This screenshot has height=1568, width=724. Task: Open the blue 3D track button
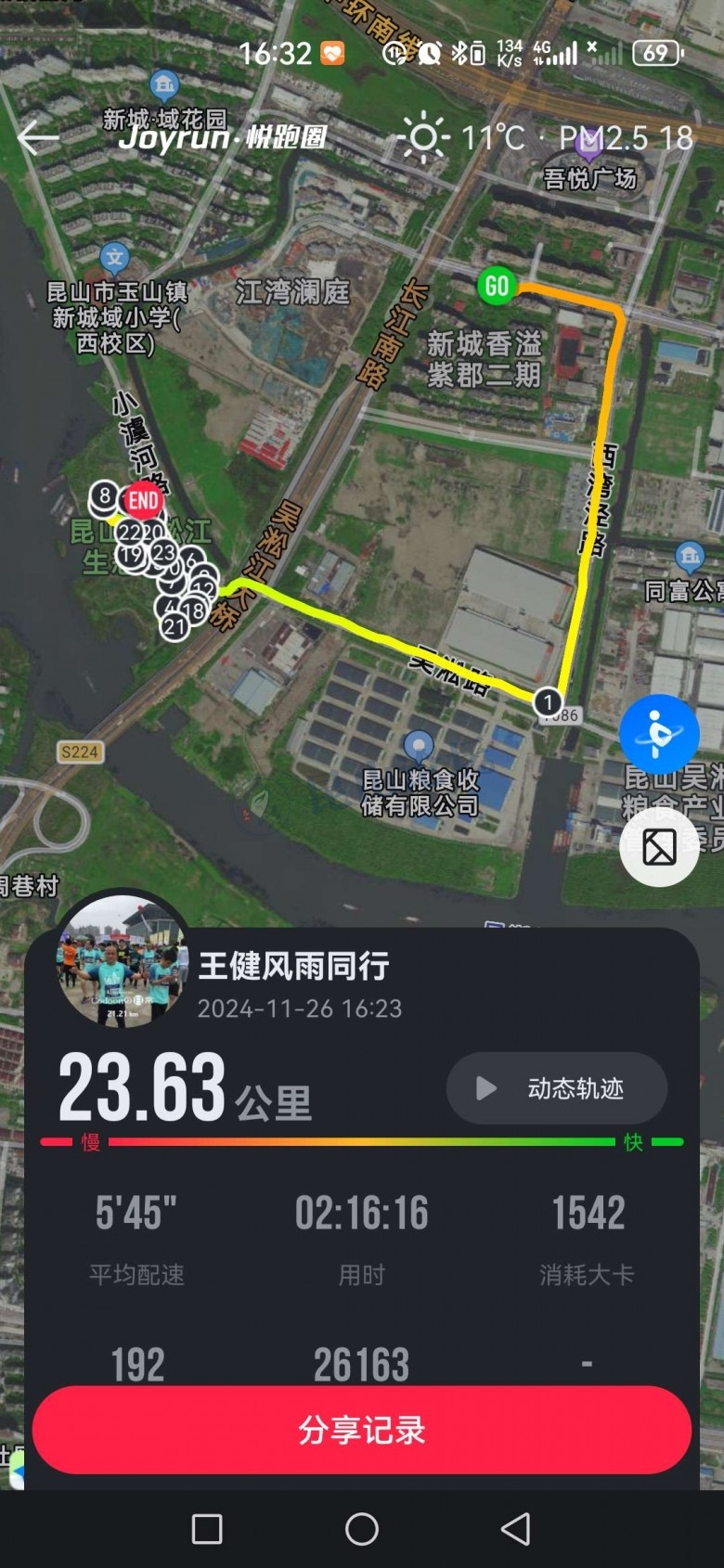click(x=659, y=734)
